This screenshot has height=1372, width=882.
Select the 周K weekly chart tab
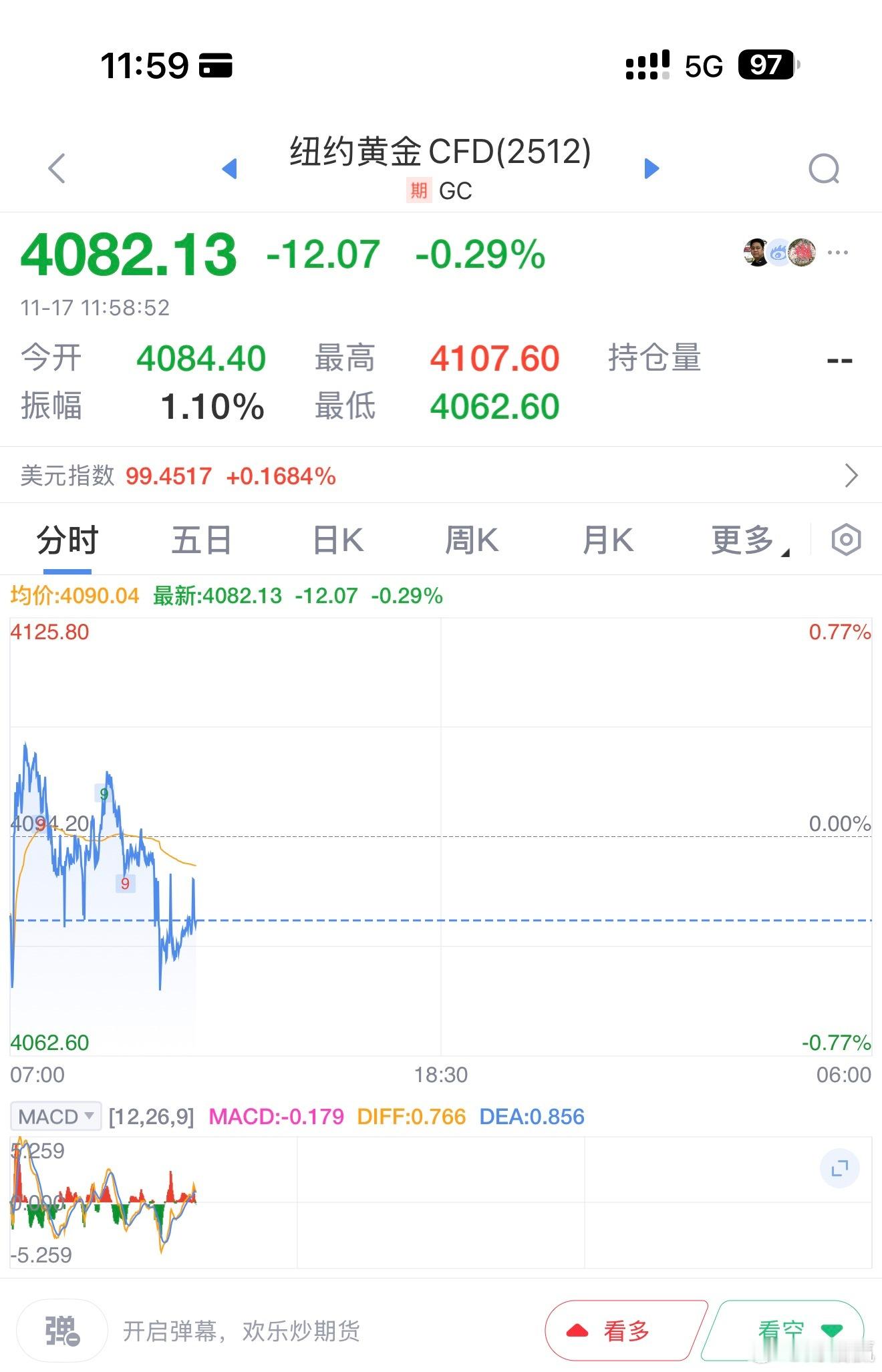[x=472, y=540]
